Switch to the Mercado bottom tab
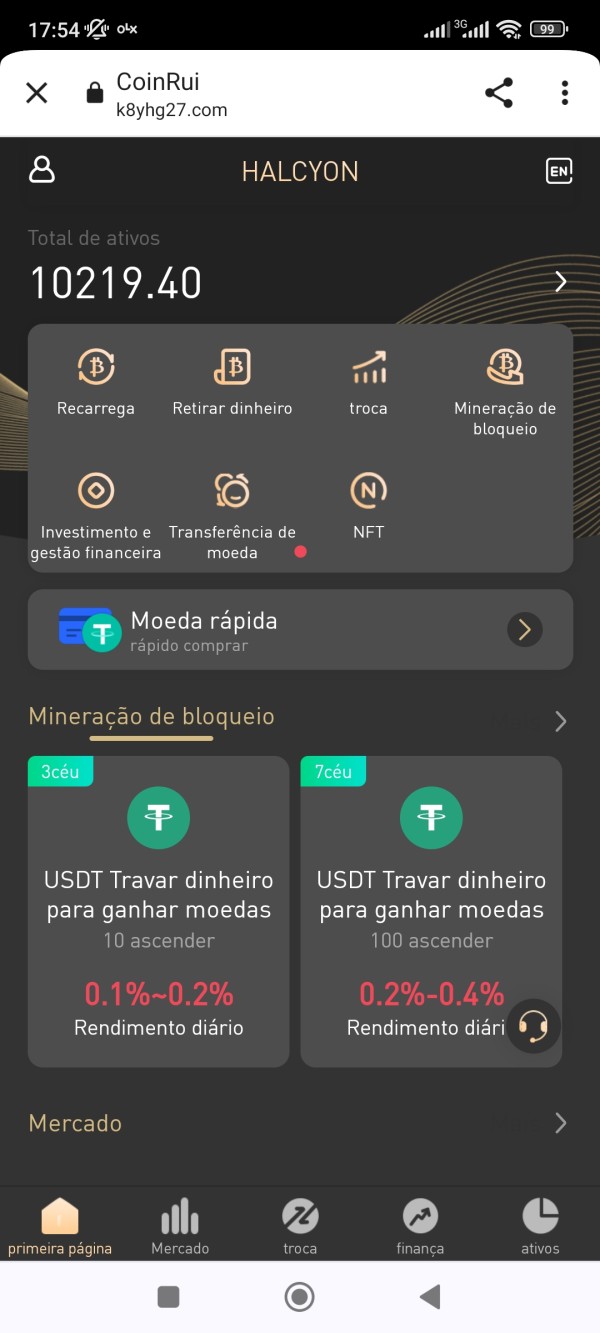The height and width of the screenshot is (1333, 600). point(180,1227)
